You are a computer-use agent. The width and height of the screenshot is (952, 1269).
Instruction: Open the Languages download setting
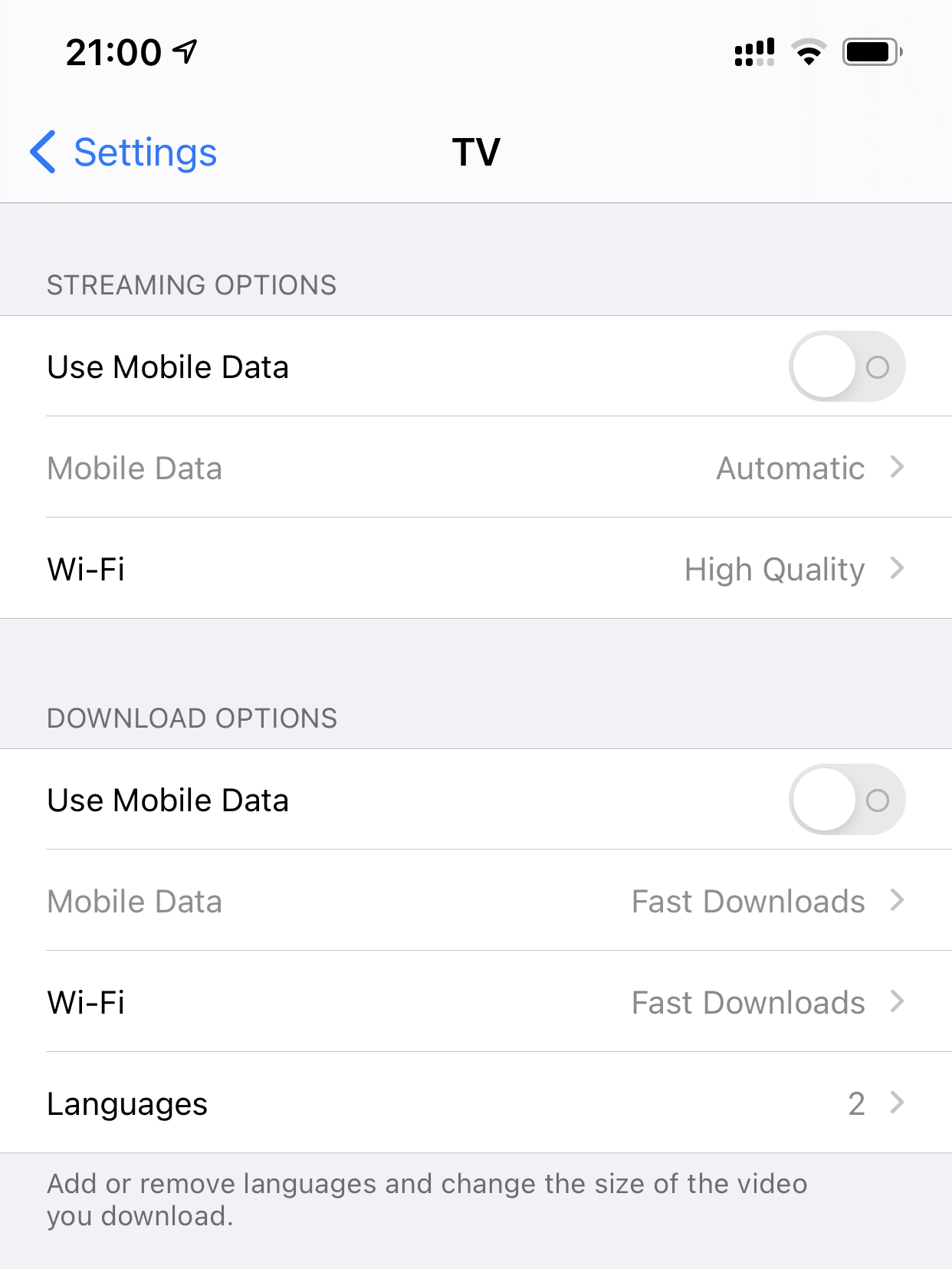click(475, 1103)
